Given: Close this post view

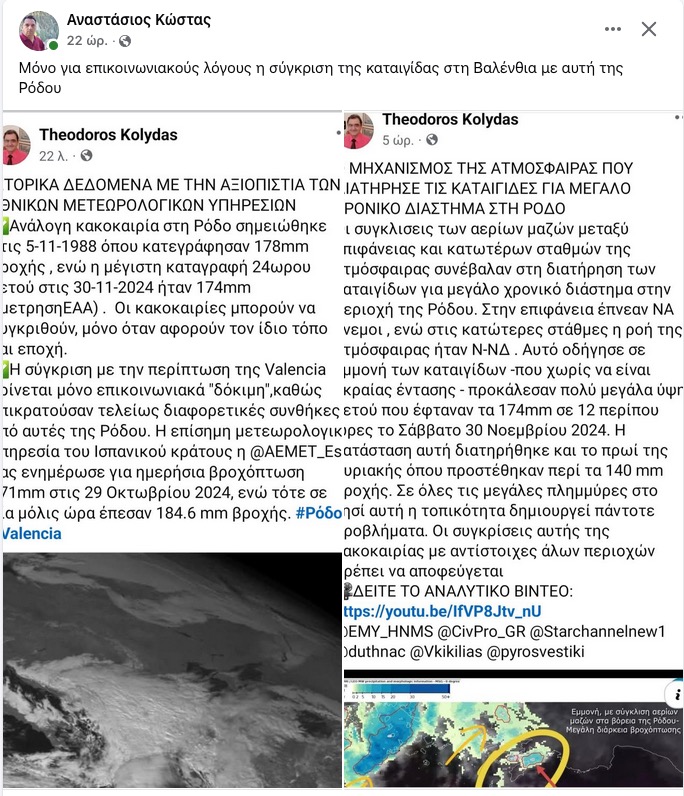Looking at the screenshot, I should (649, 29).
